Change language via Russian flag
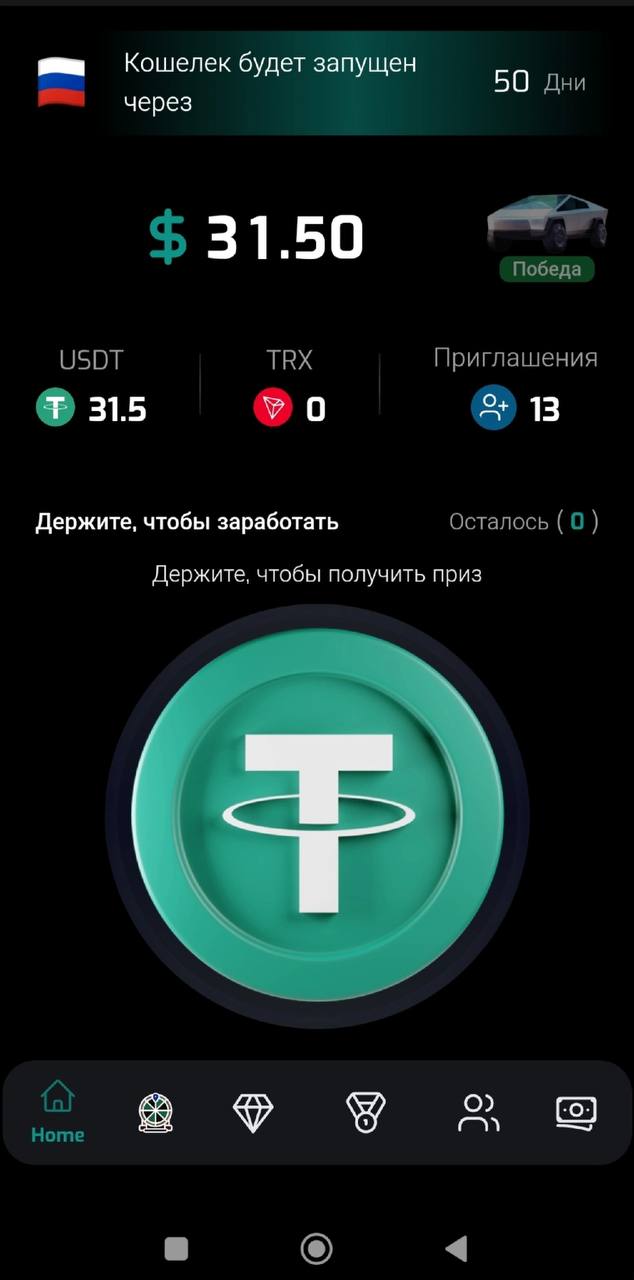This screenshot has height=1280, width=634. 61,83
